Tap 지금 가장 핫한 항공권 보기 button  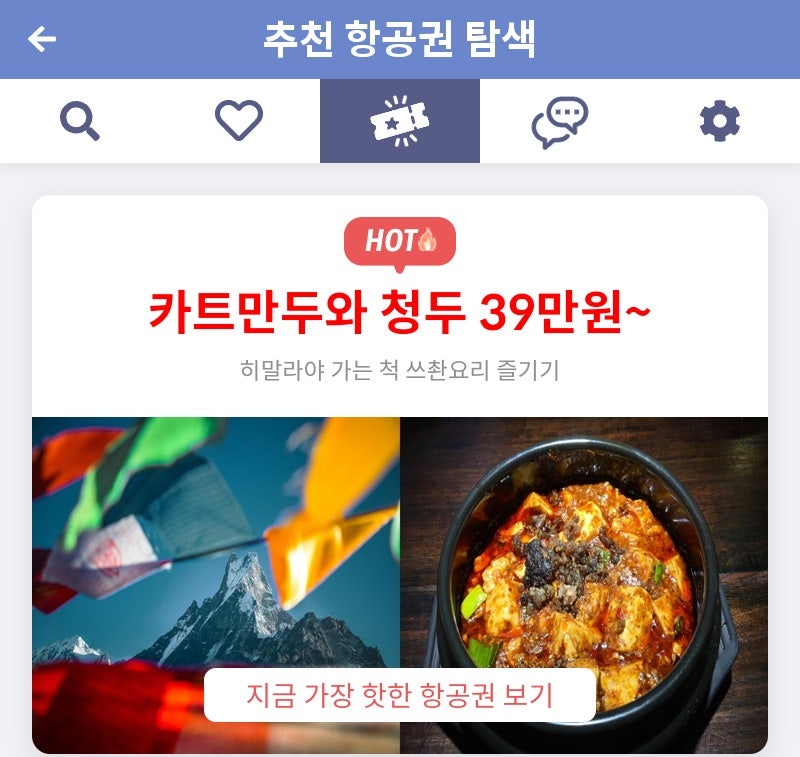(x=400, y=695)
